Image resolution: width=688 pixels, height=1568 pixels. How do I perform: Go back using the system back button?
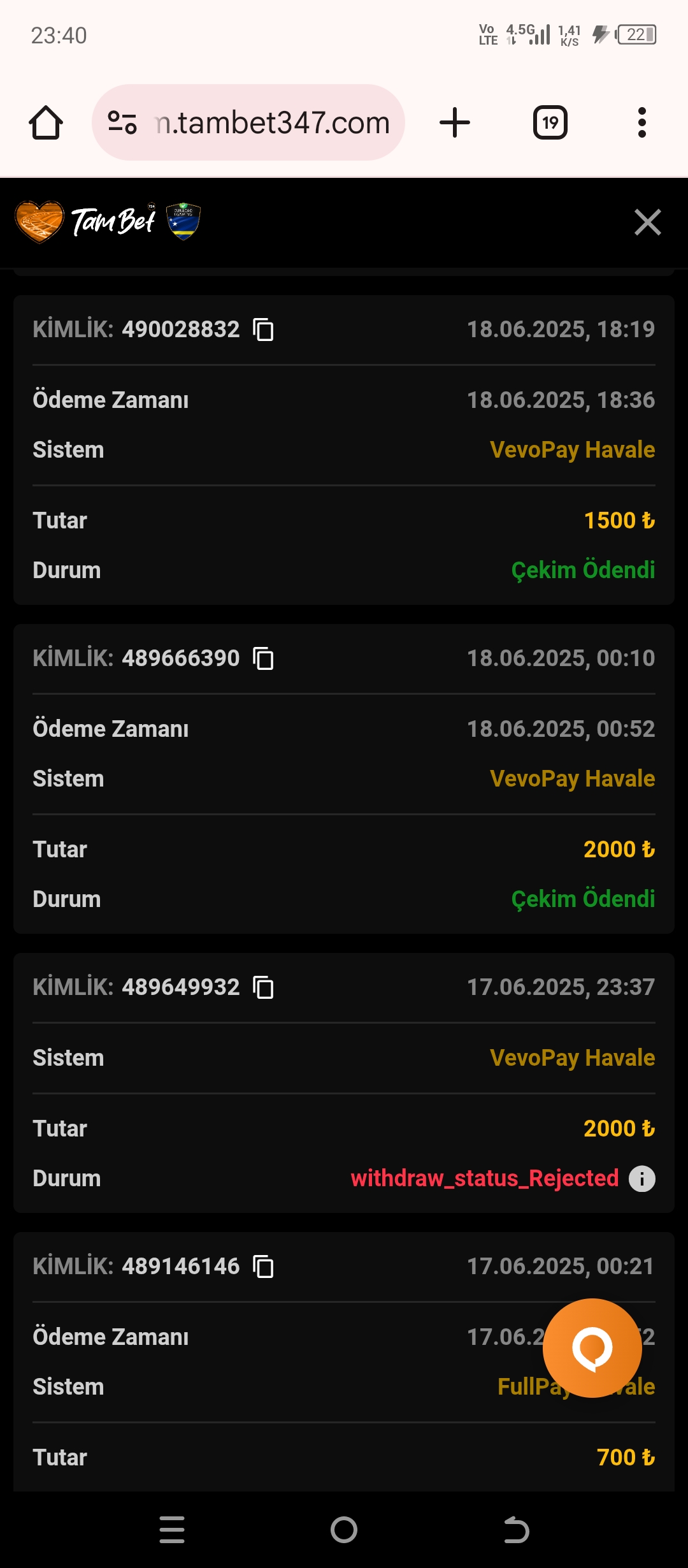(516, 1530)
